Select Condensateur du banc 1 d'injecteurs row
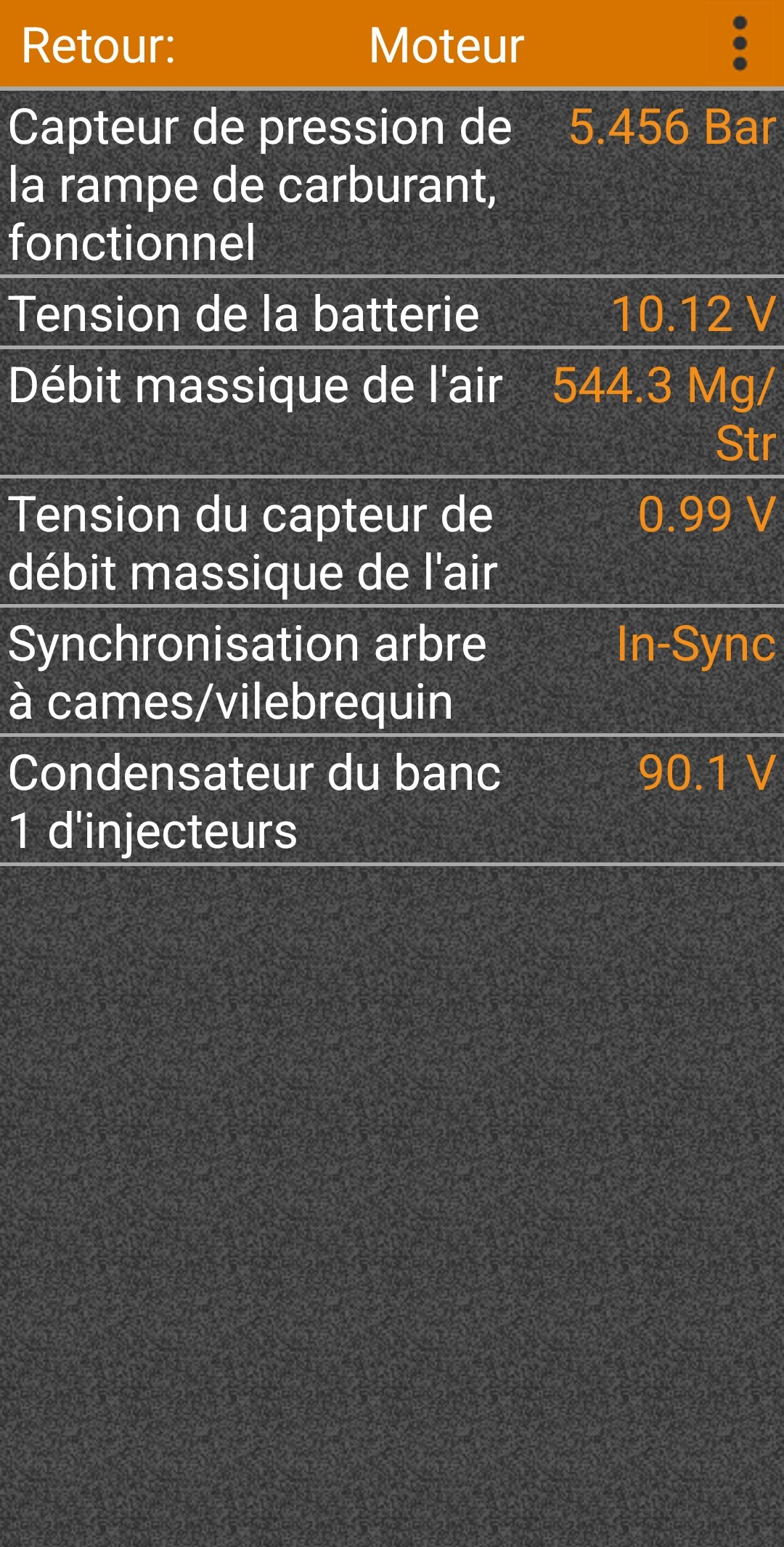The image size is (784, 1547). (x=392, y=801)
